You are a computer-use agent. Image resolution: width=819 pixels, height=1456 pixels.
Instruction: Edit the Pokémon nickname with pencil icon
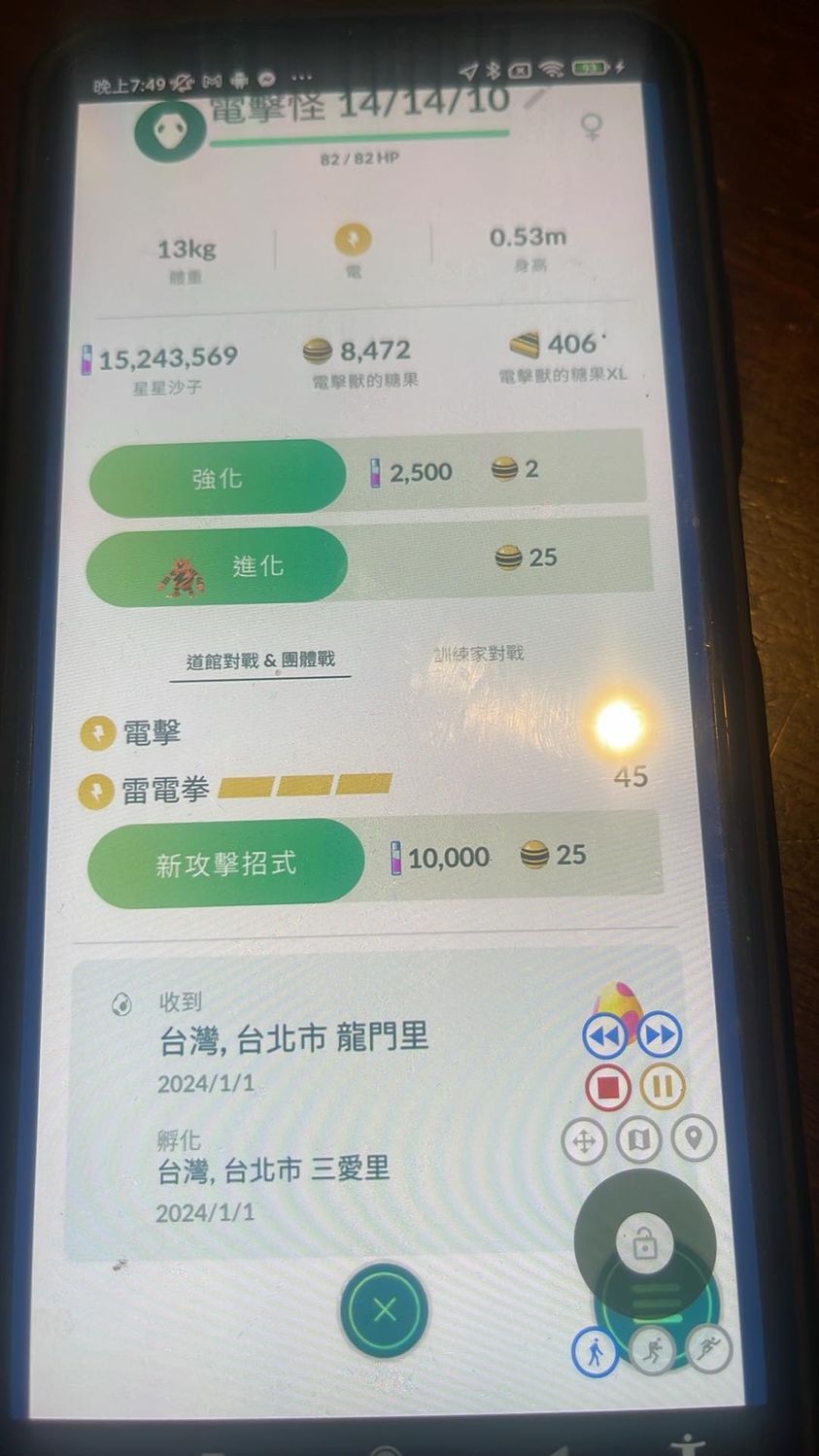pos(533,96)
